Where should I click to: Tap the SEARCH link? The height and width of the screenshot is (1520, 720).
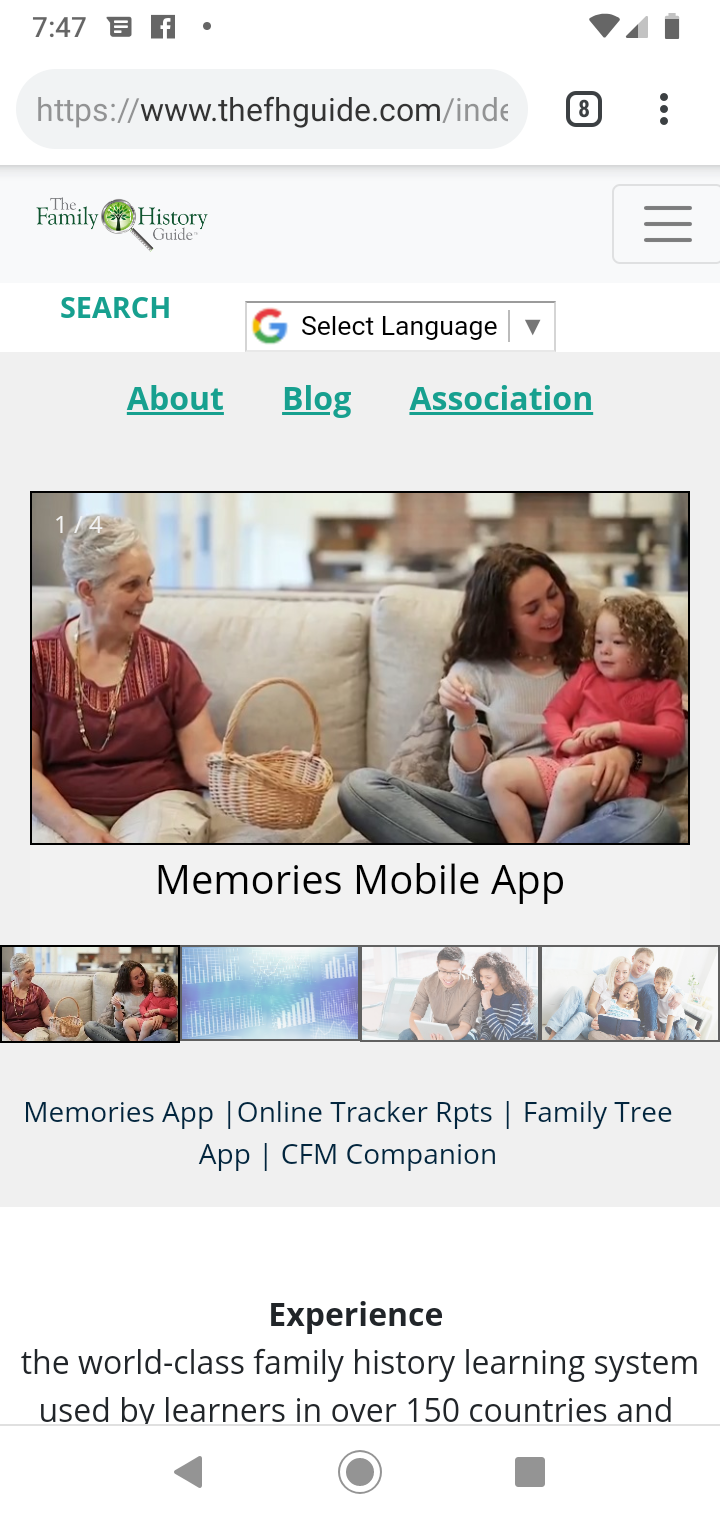coord(115,307)
